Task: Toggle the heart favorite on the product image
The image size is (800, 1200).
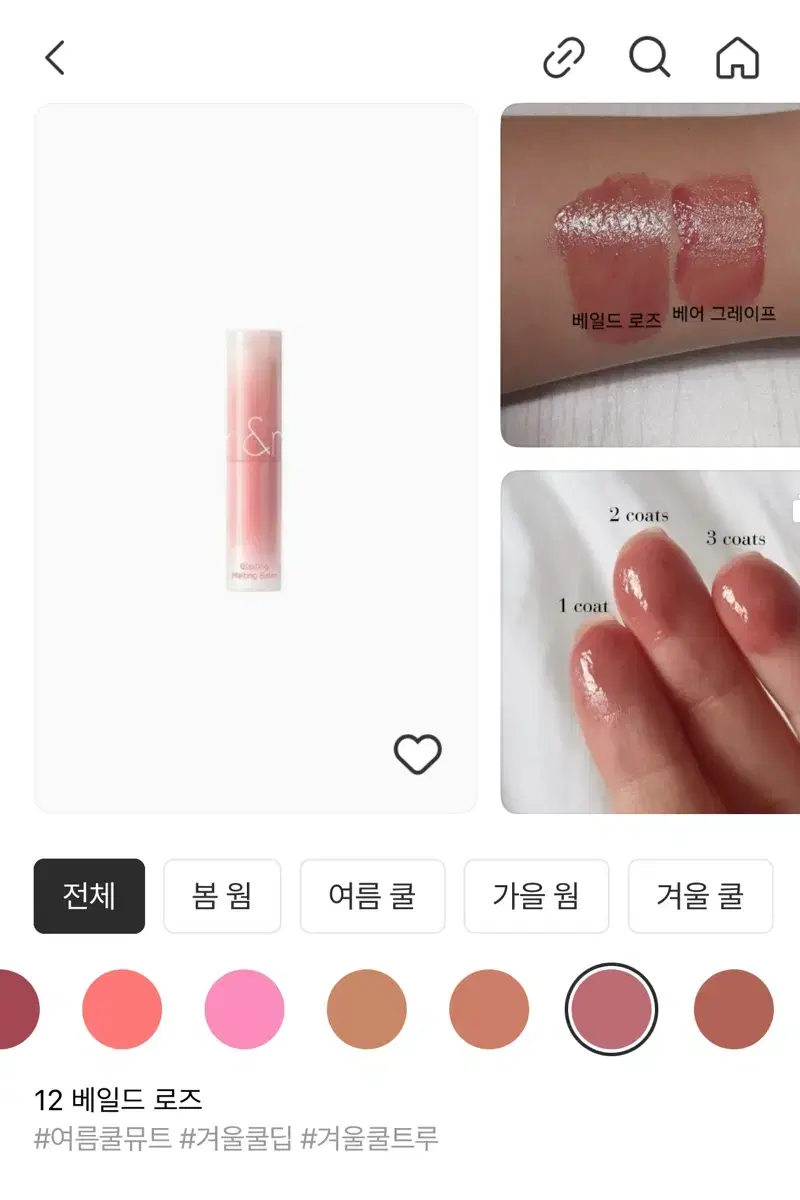Action: pyautogui.click(x=419, y=755)
